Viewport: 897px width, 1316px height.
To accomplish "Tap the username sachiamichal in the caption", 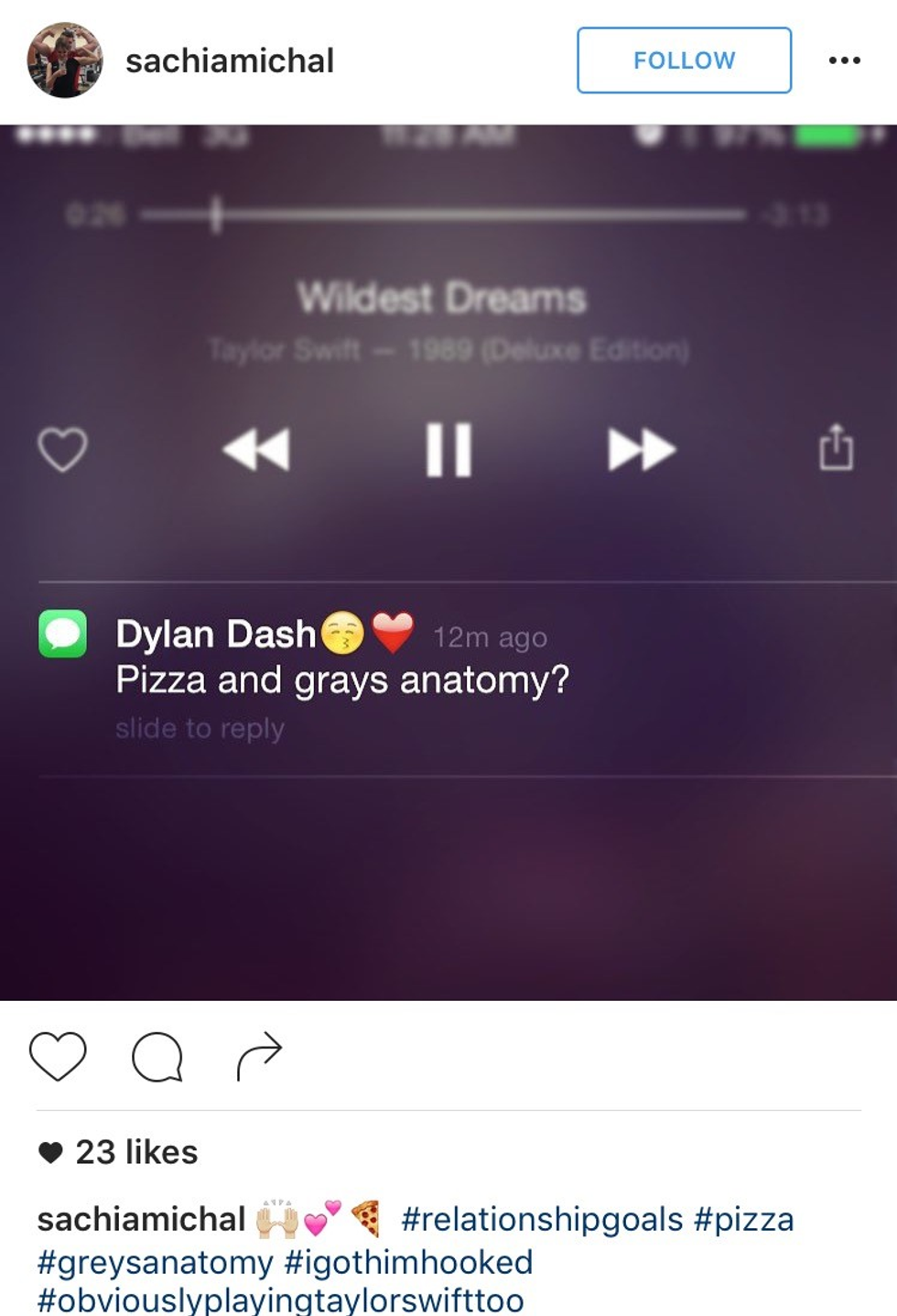I will click(x=141, y=1220).
